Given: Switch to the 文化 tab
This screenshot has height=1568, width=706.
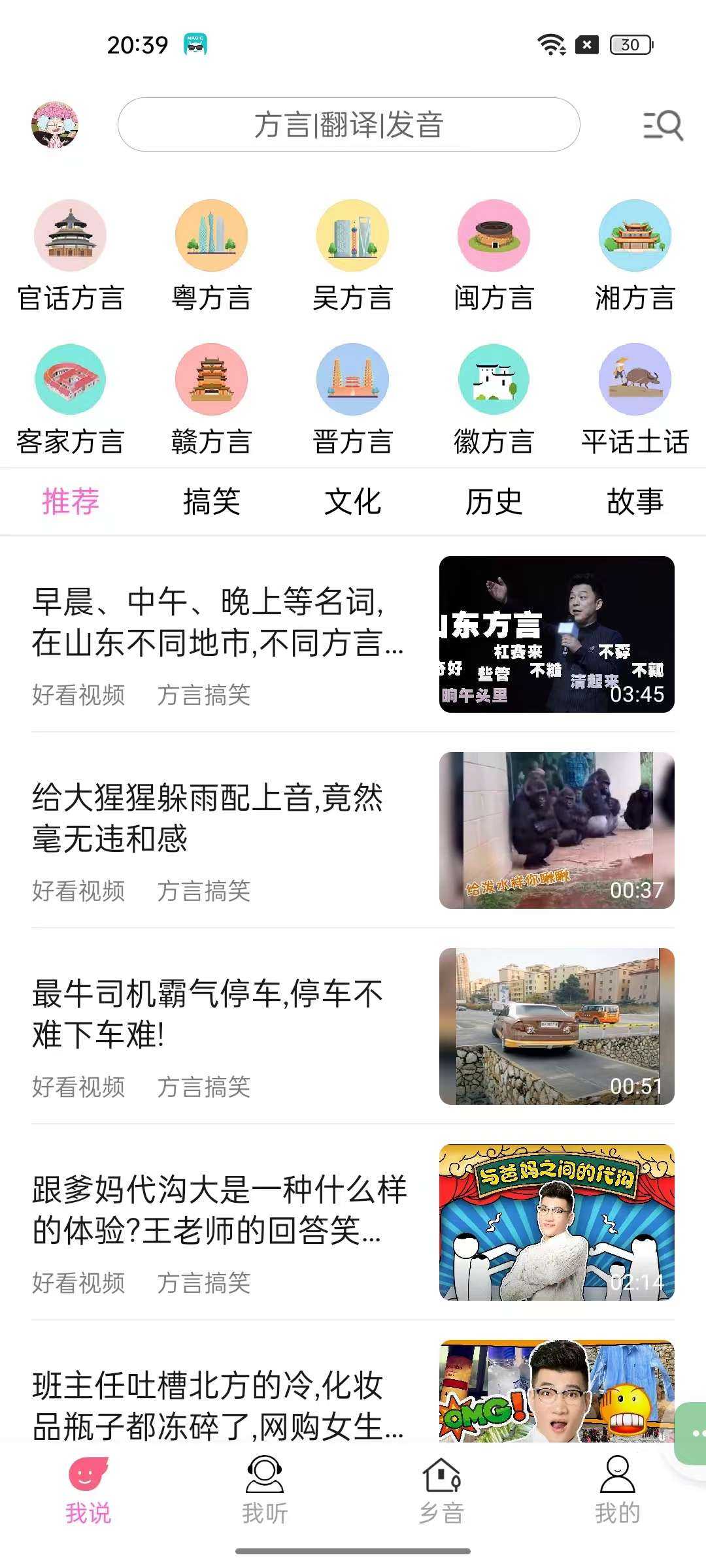Looking at the screenshot, I should [x=352, y=502].
